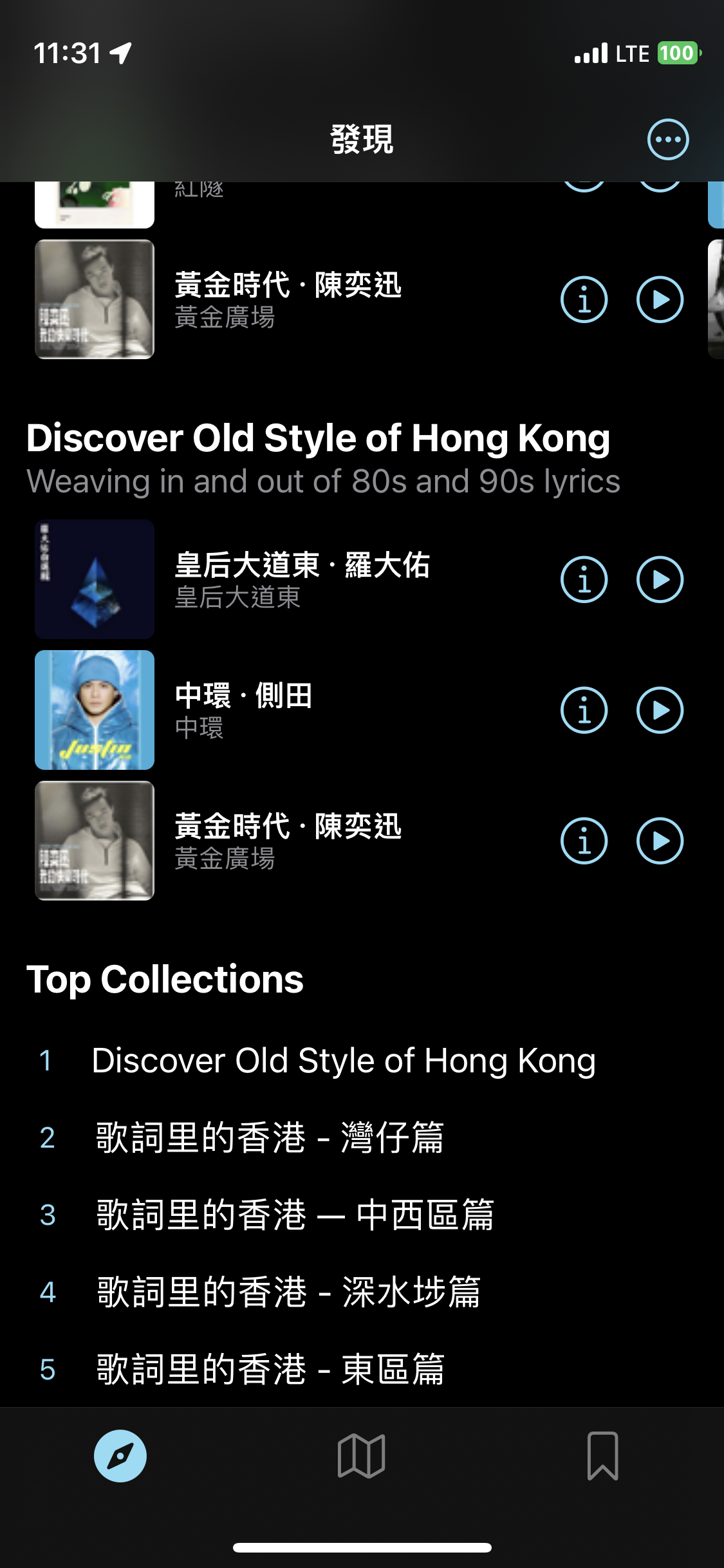Show info for 皇后大道東 · 羅大佑
The height and width of the screenshot is (1568, 724).
(x=584, y=579)
